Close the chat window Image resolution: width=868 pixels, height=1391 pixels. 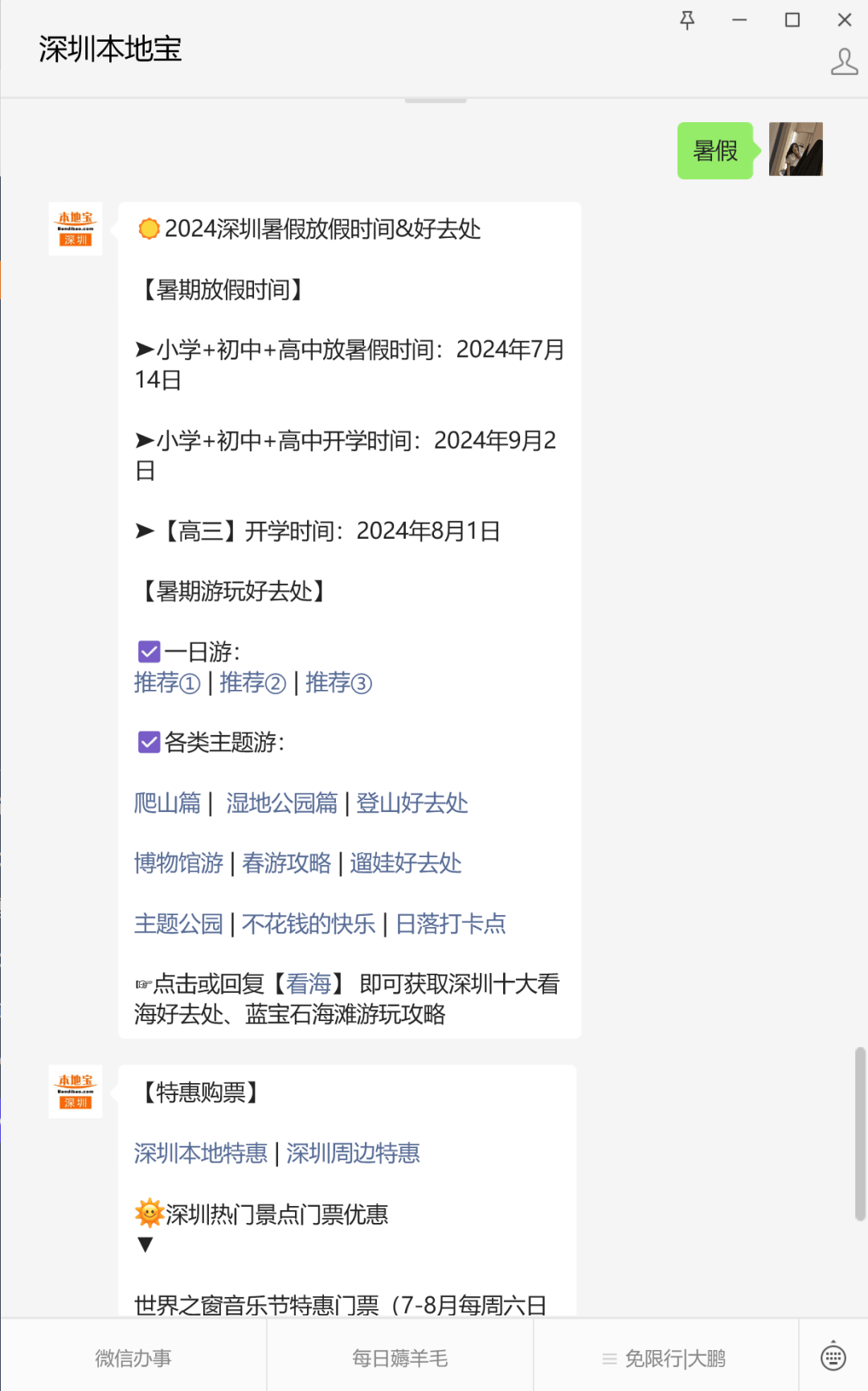(844, 20)
